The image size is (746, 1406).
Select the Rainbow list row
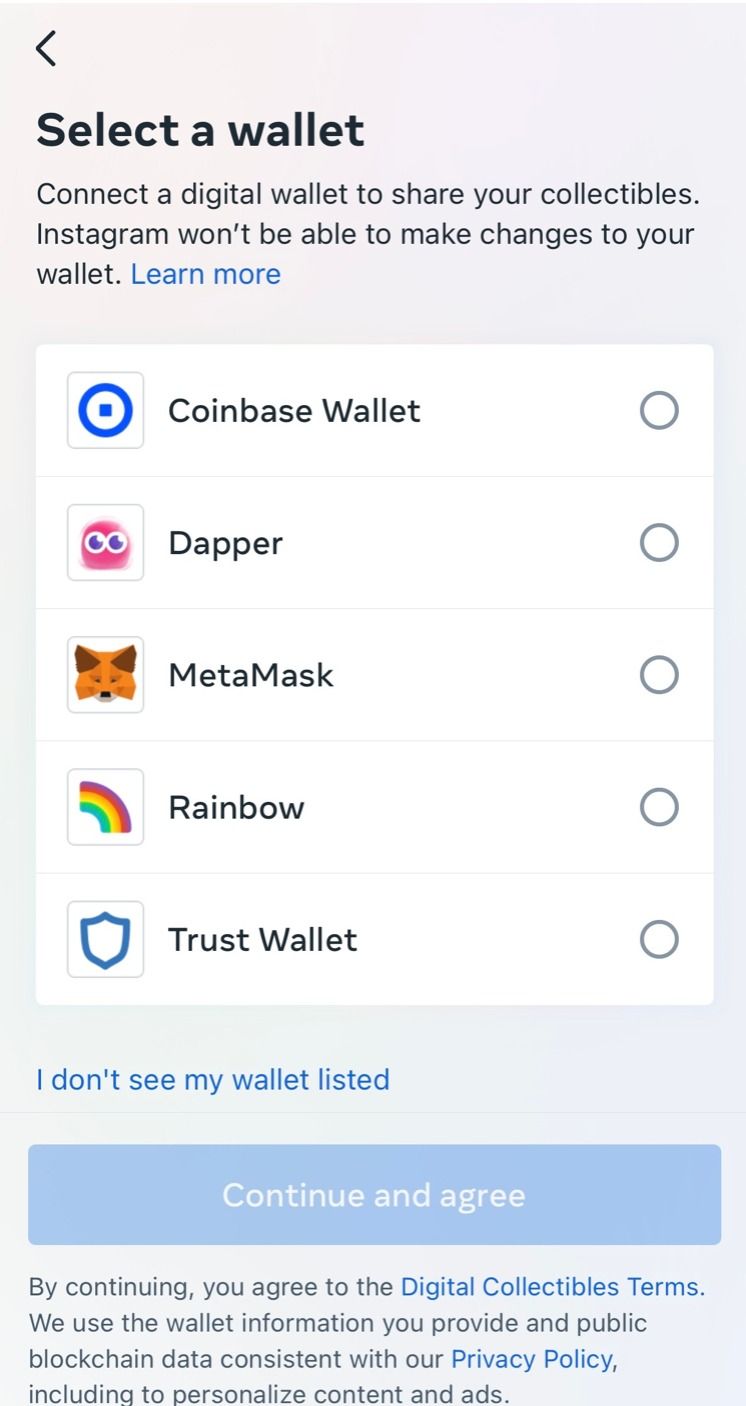(x=373, y=807)
